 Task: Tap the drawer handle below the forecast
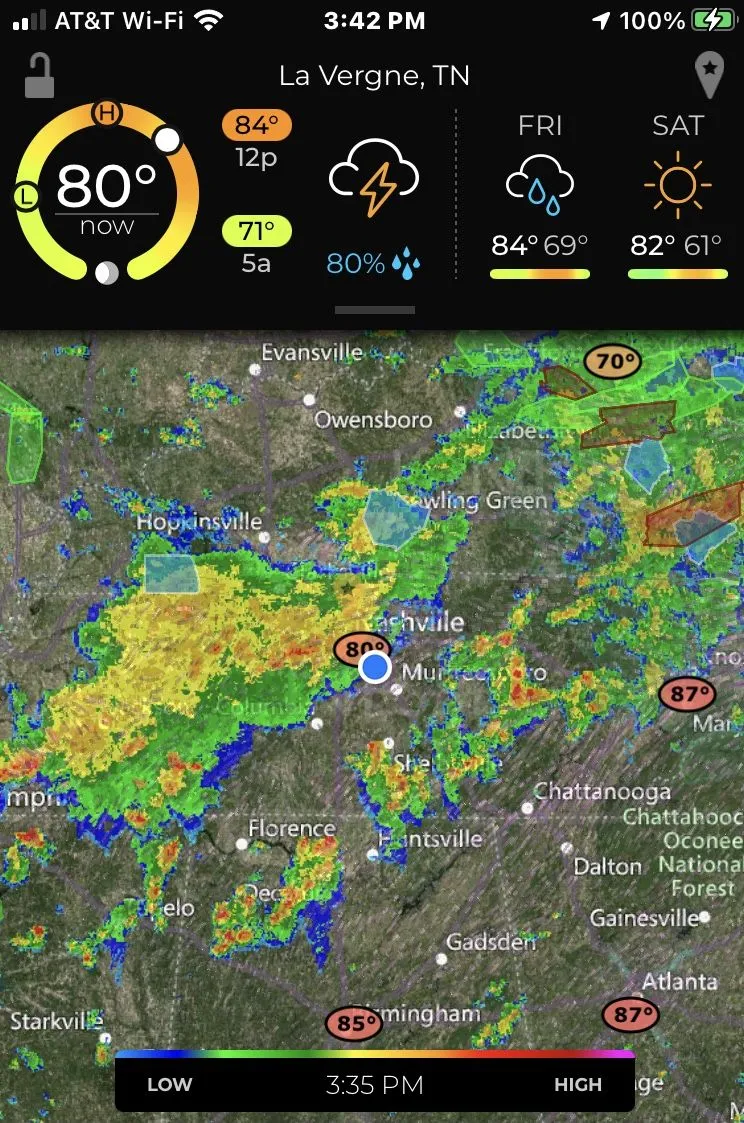(374, 310)
